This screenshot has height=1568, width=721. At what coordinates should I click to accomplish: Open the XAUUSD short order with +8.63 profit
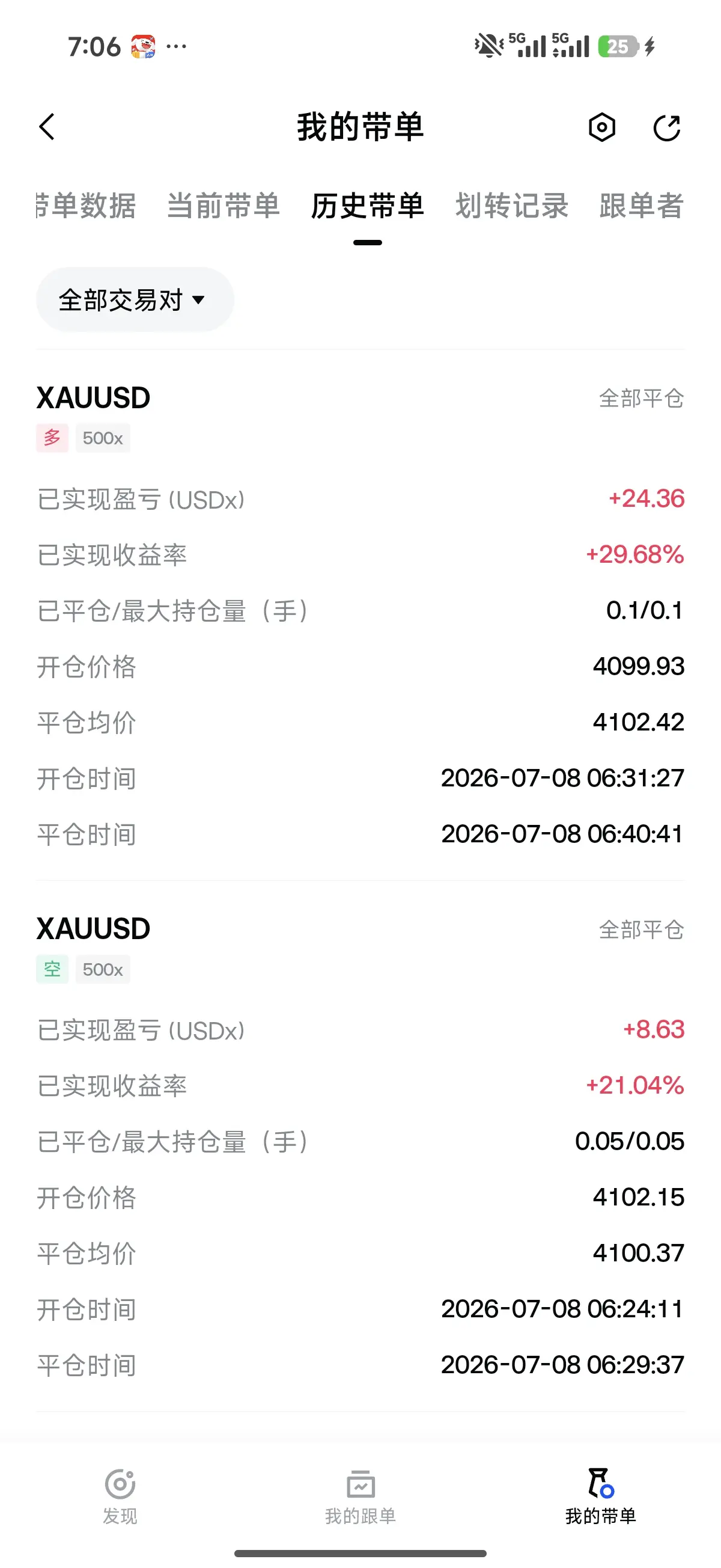(x=360, y=1146)
